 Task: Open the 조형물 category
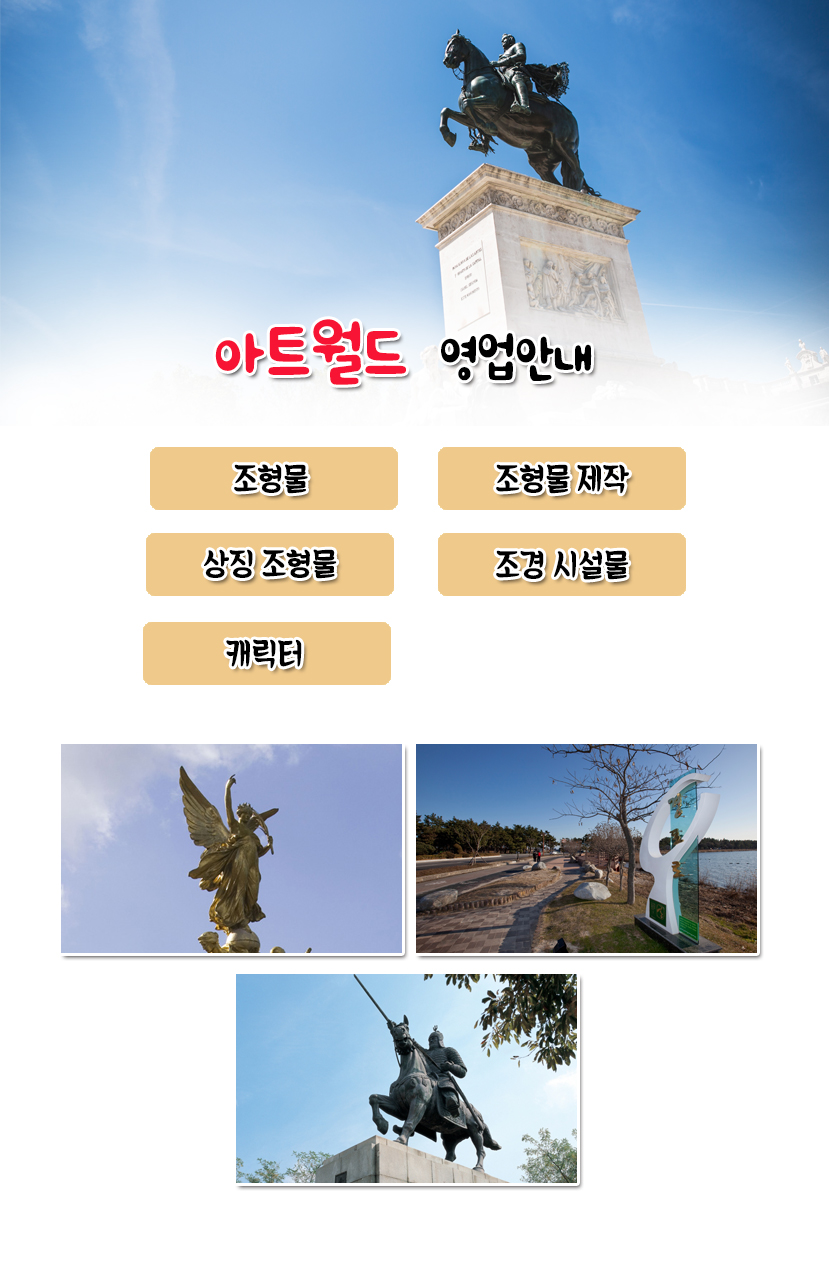273,479
